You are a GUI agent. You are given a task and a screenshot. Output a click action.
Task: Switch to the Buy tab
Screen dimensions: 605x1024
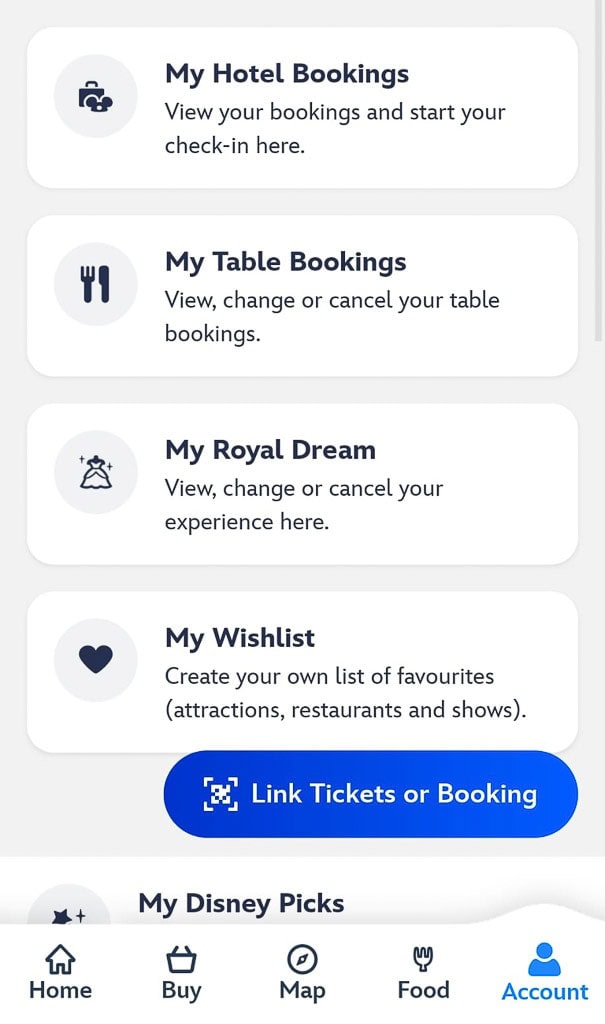coord(181,974)
